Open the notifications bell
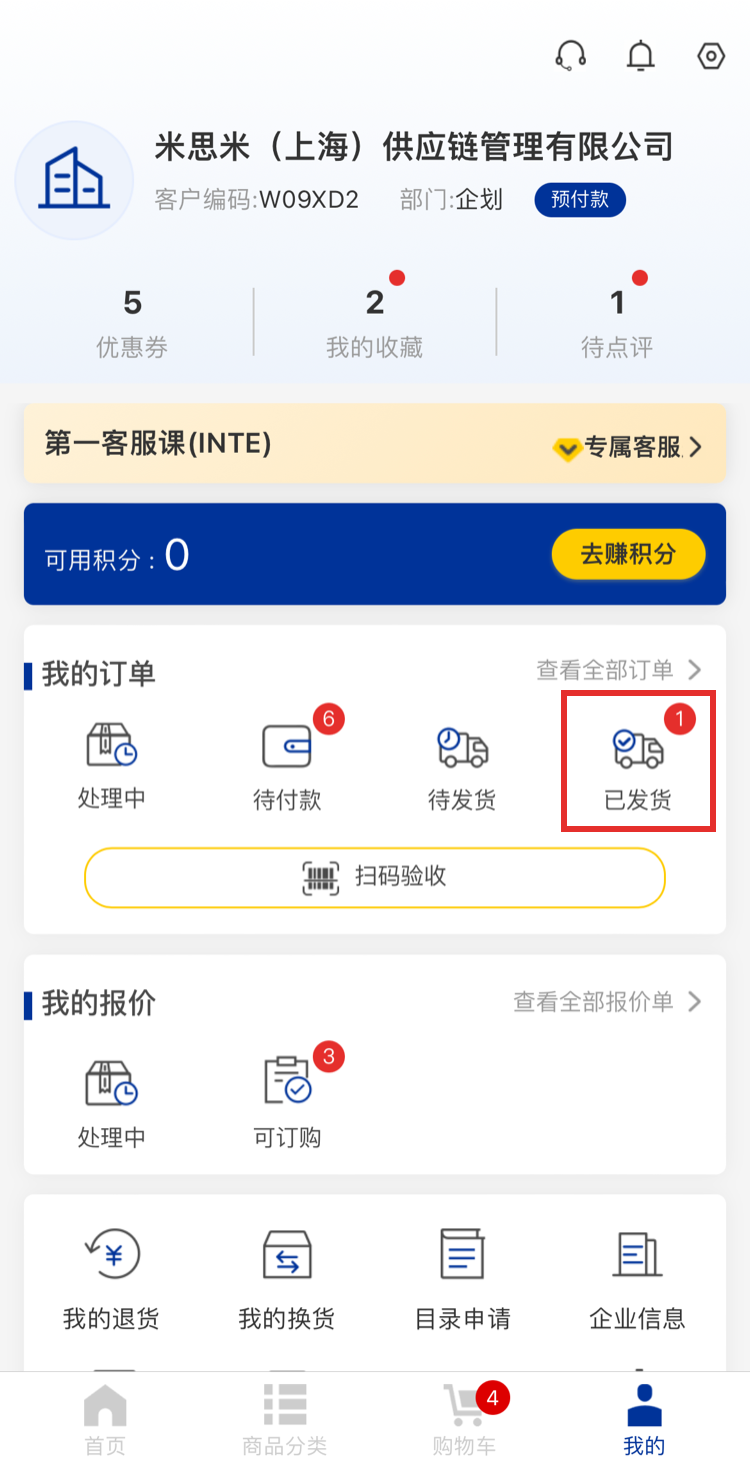The height and width of the screenshot is (1466, 750). click(x=640, y=56)
